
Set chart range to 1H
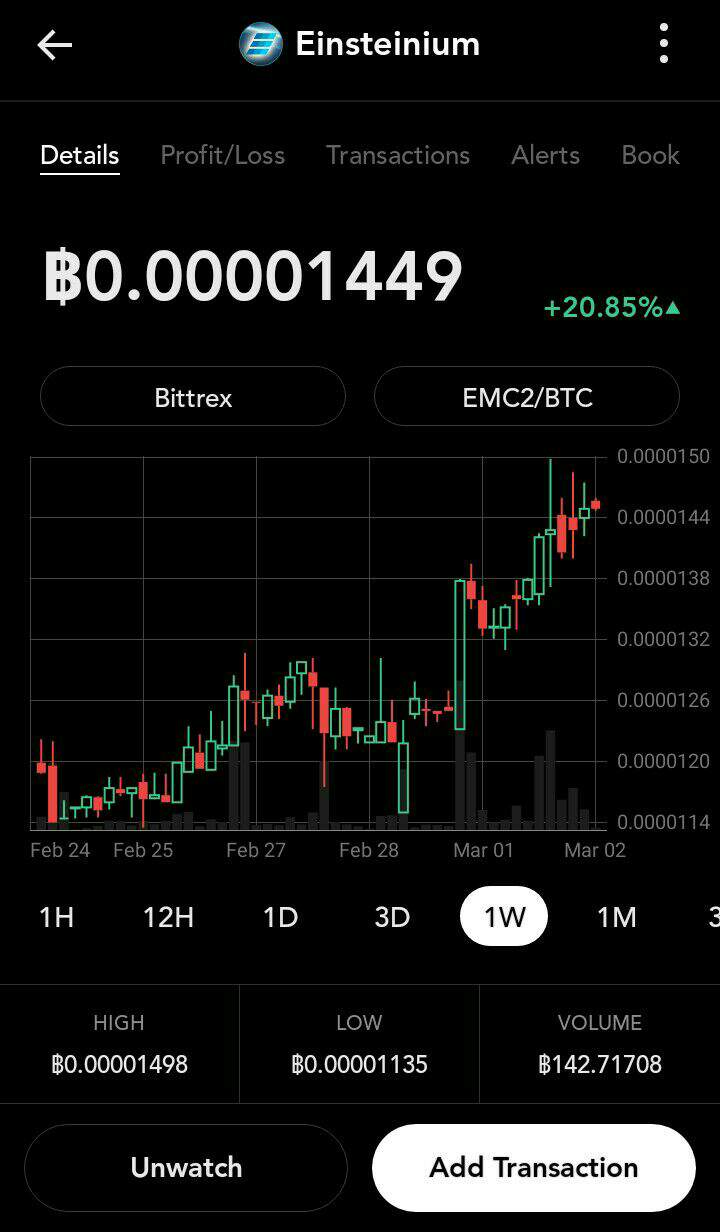[x=56, y=917]
